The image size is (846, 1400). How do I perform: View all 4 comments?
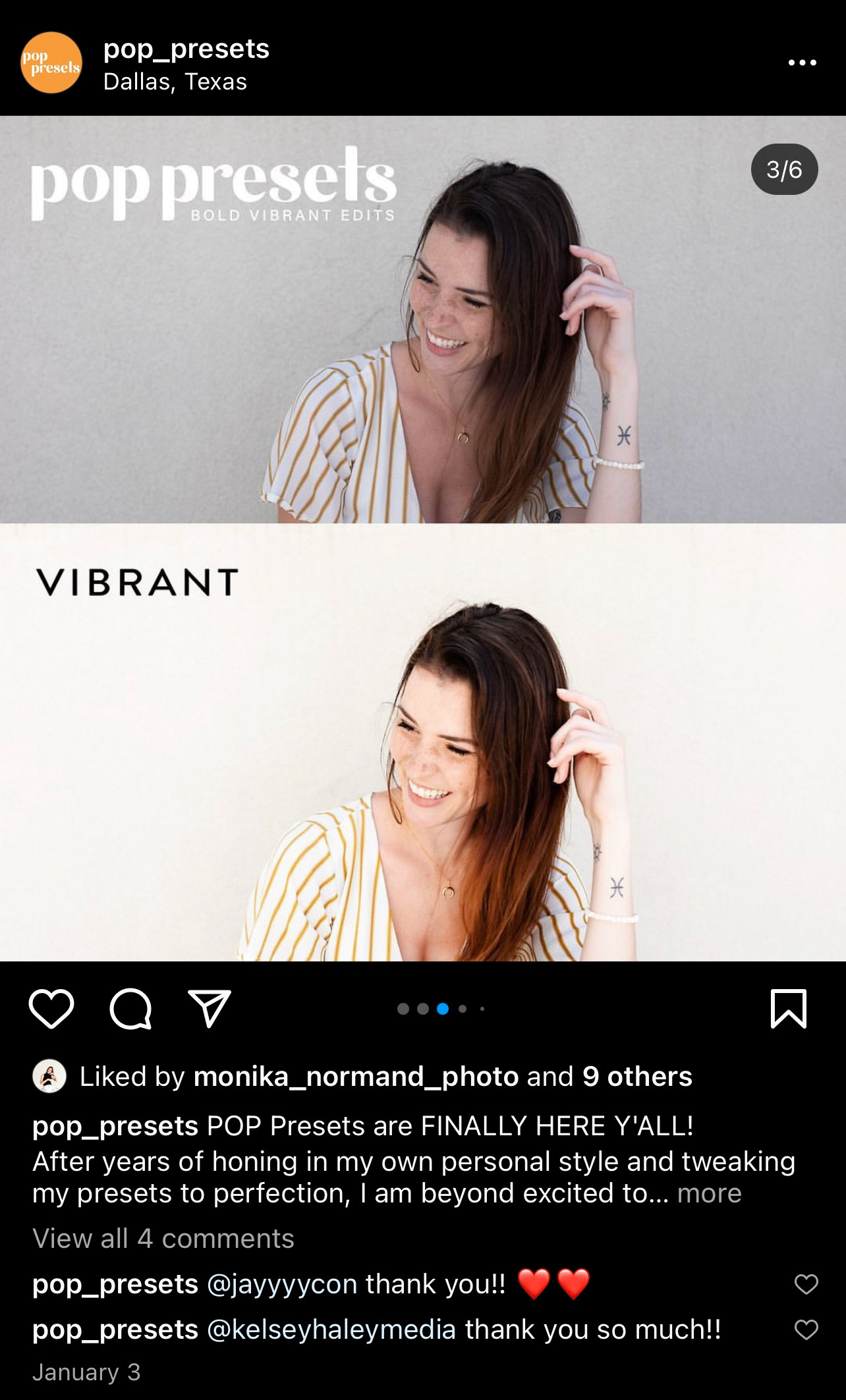pos(163,1239)
